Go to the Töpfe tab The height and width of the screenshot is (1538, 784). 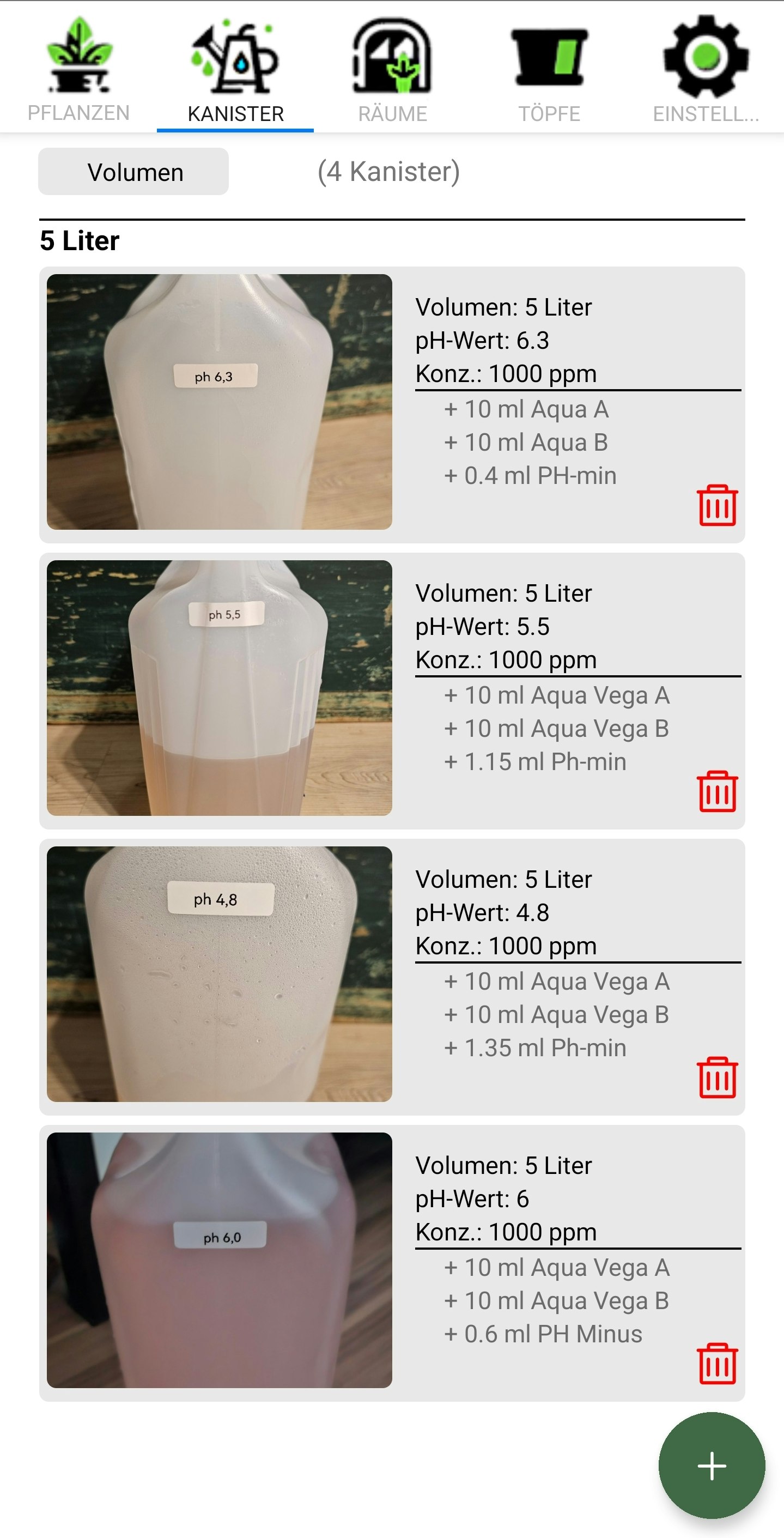549,69
